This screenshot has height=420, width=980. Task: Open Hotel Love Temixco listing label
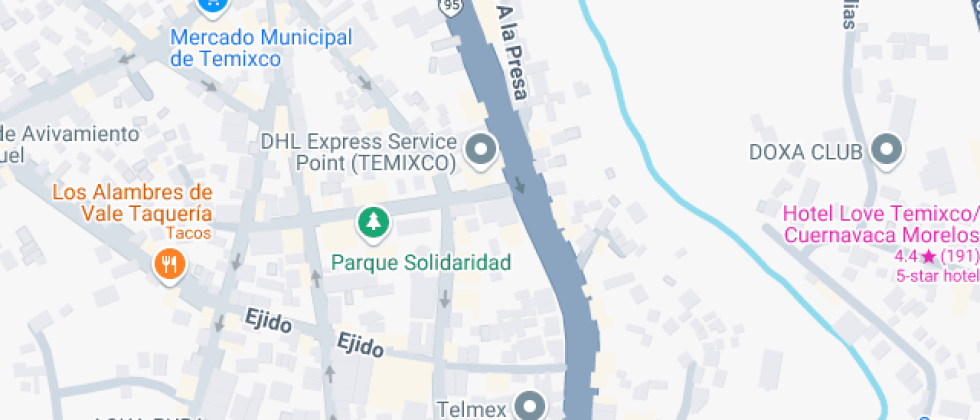pyautogui.click(x=879, y=225)
